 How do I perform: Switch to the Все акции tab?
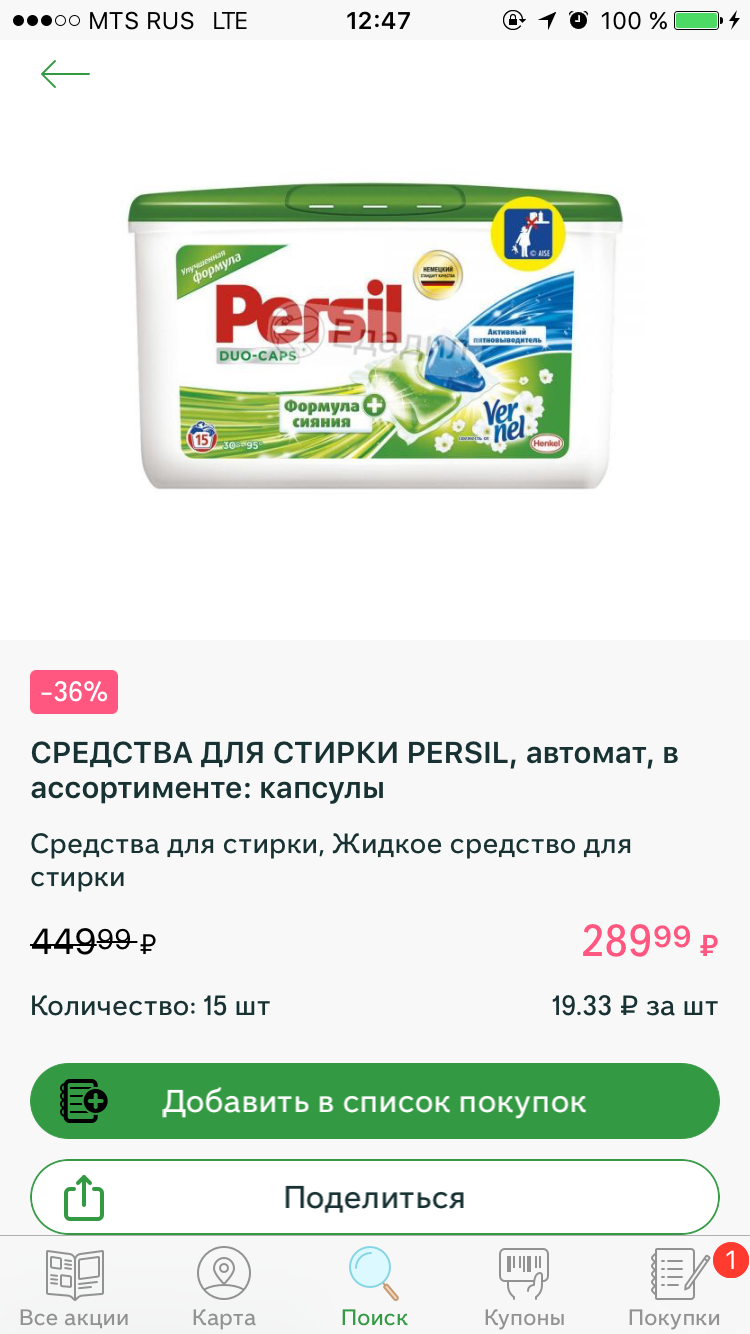pos(74,1286)
